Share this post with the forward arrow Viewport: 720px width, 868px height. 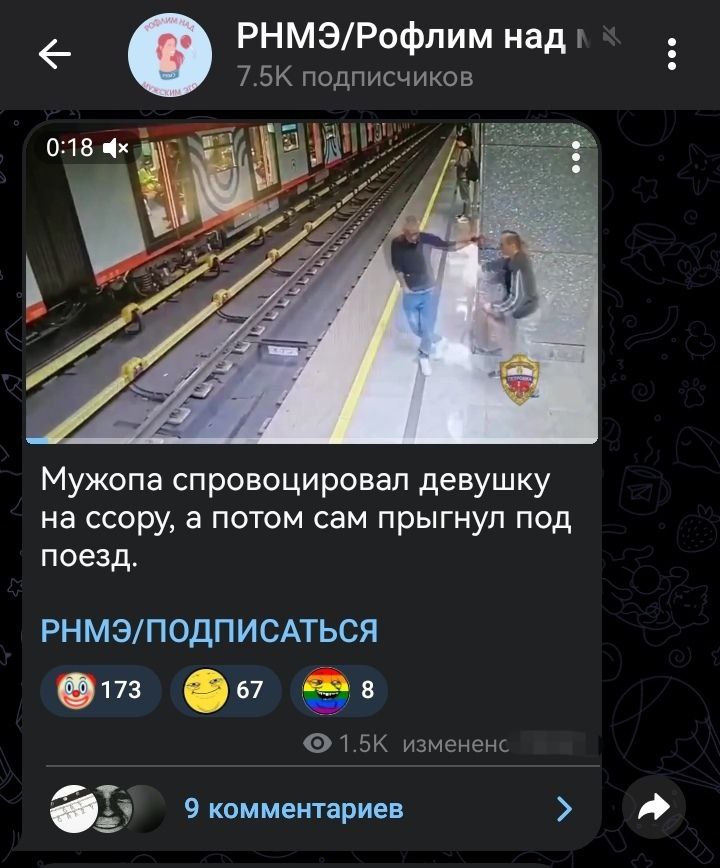[654, 807]
